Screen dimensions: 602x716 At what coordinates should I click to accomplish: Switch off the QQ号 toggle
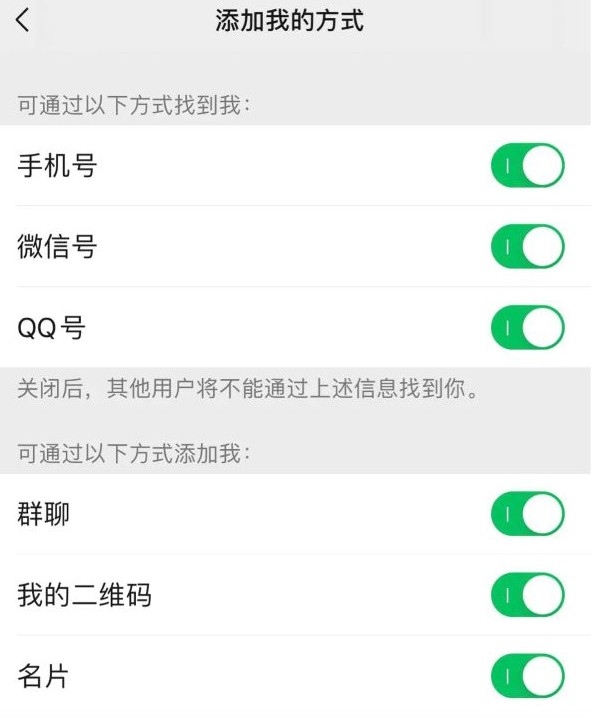pos(527,328)
